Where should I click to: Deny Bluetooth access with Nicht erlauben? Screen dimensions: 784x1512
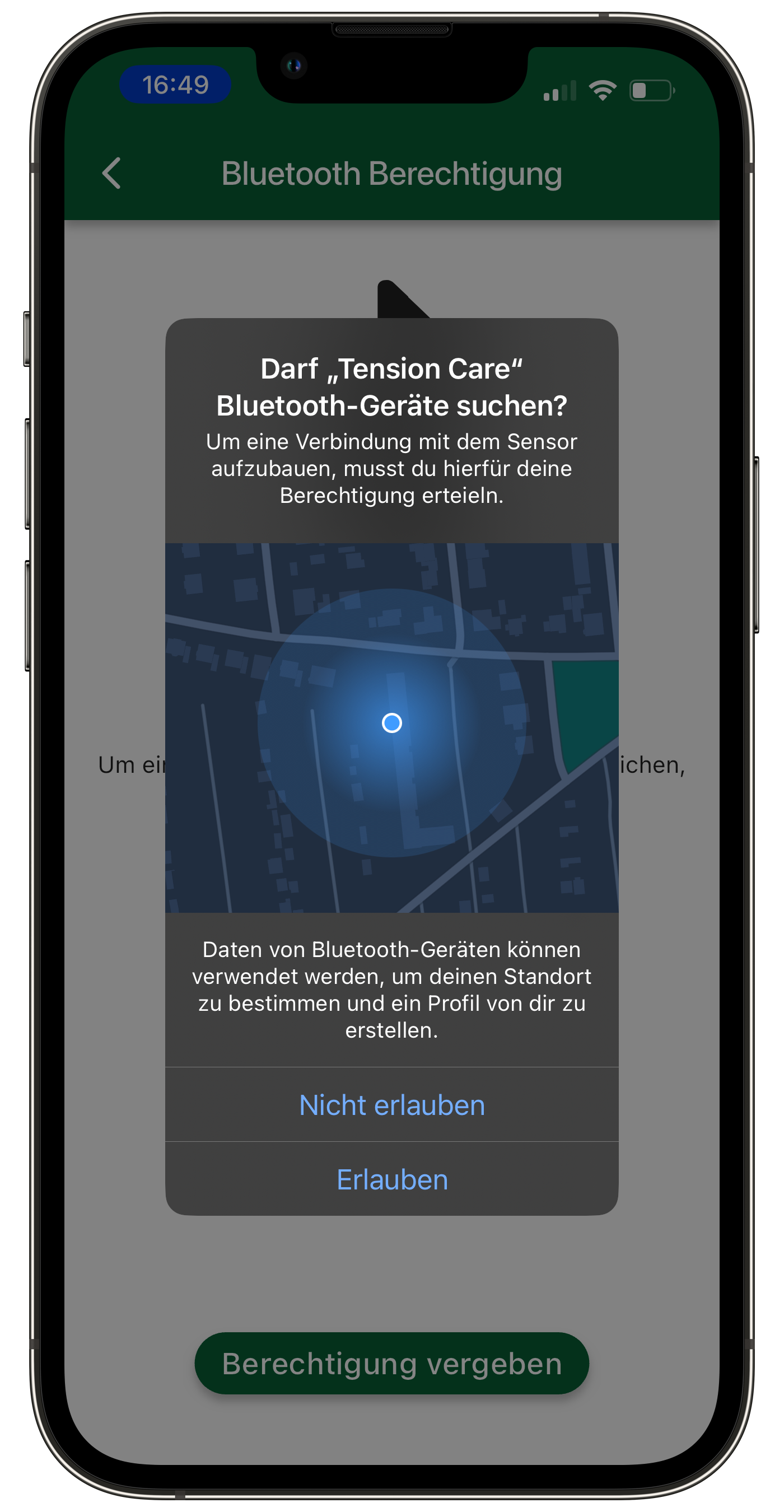[392, 1105]
